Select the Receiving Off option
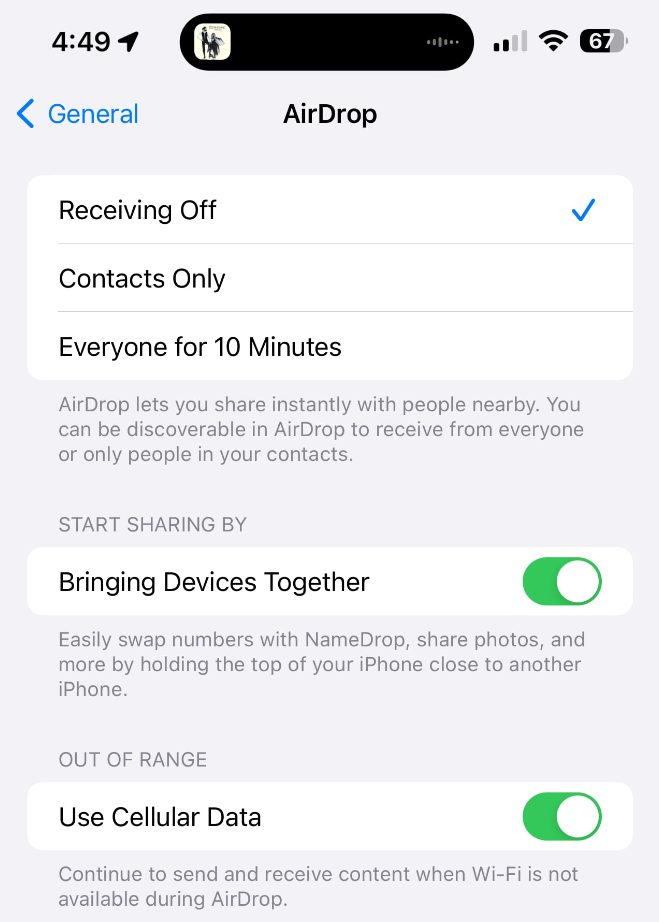 pos(329,210)
